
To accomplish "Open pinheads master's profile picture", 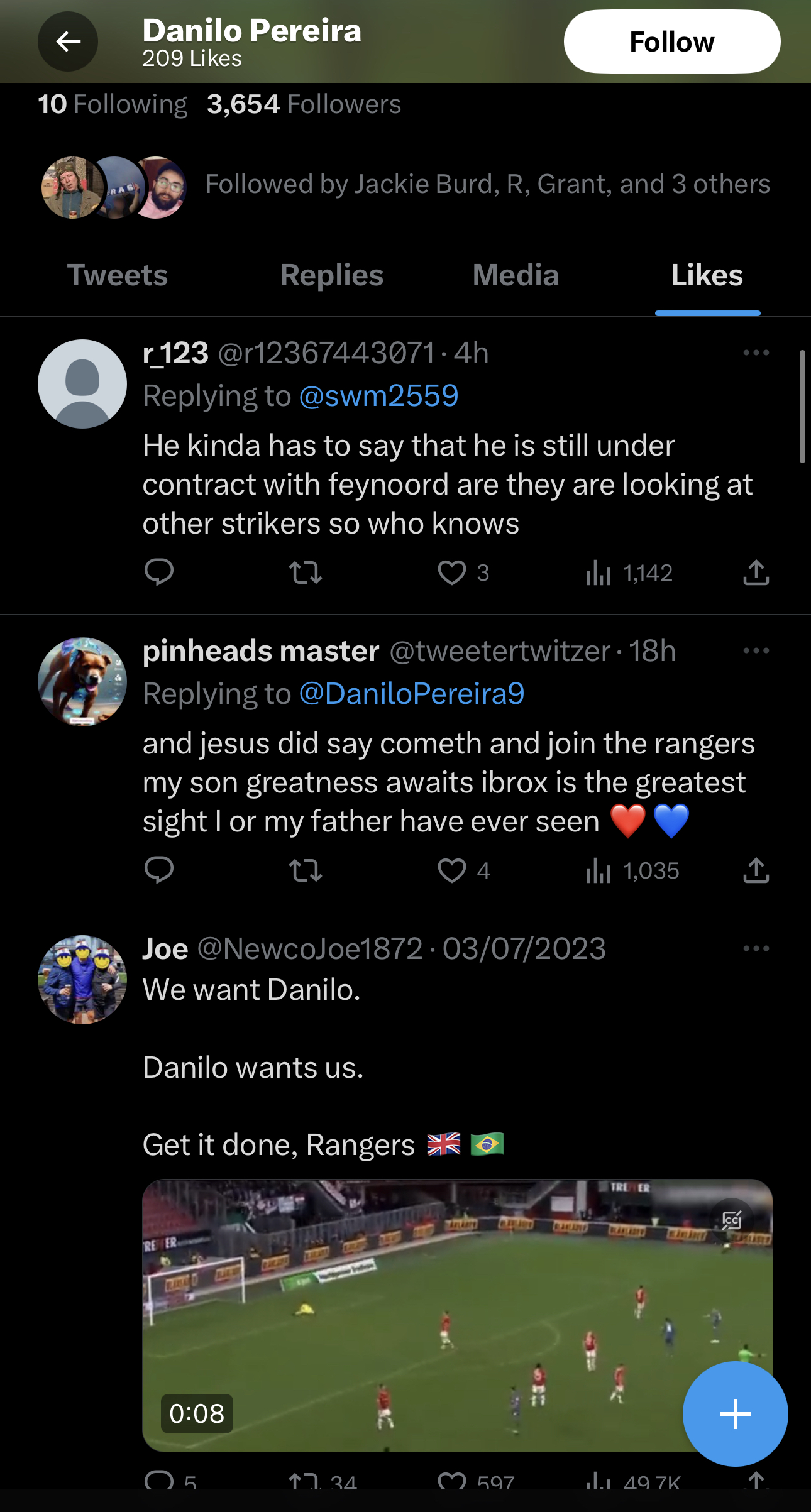I will (82, 682).
